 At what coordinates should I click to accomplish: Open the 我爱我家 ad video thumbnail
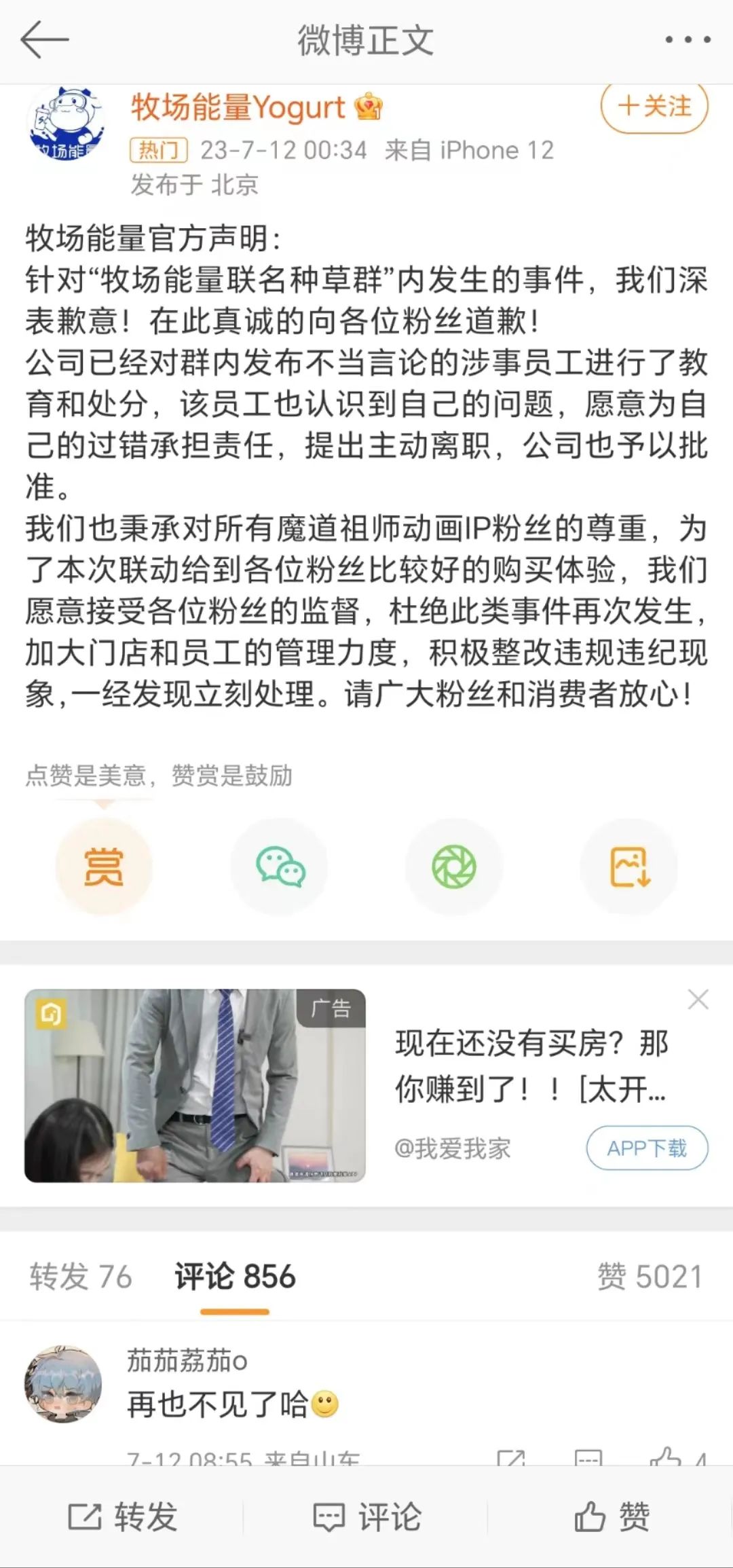pos(195,1085)
